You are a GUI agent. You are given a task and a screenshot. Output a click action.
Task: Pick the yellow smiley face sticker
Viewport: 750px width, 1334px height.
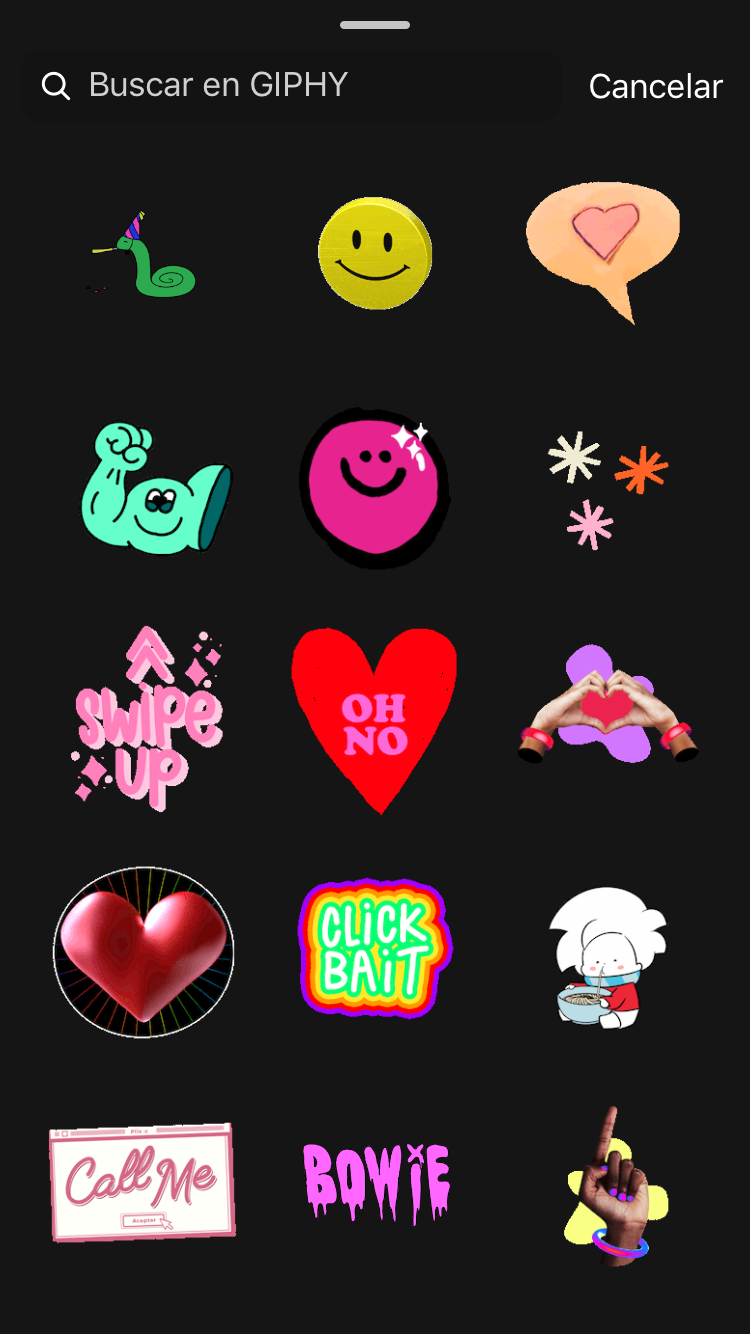point(375,253)
